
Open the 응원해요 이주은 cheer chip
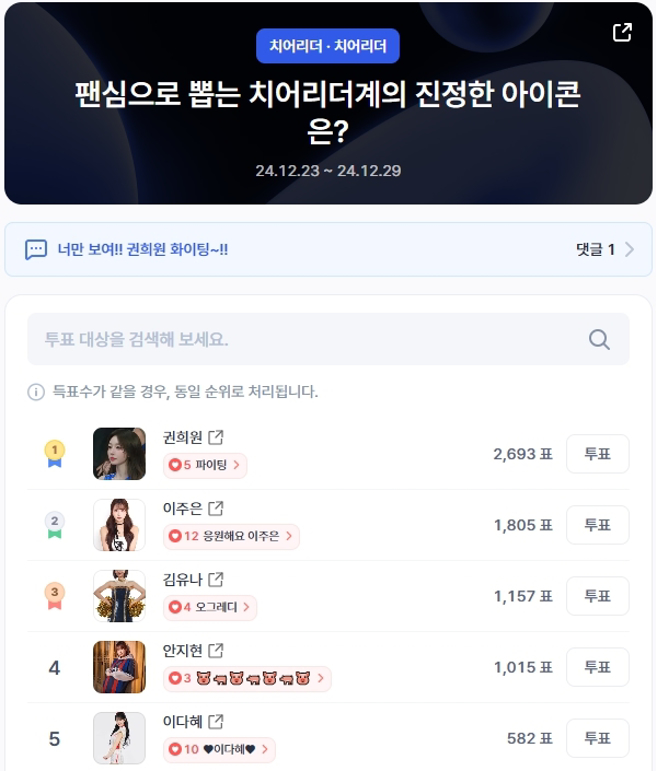point(231,536)
